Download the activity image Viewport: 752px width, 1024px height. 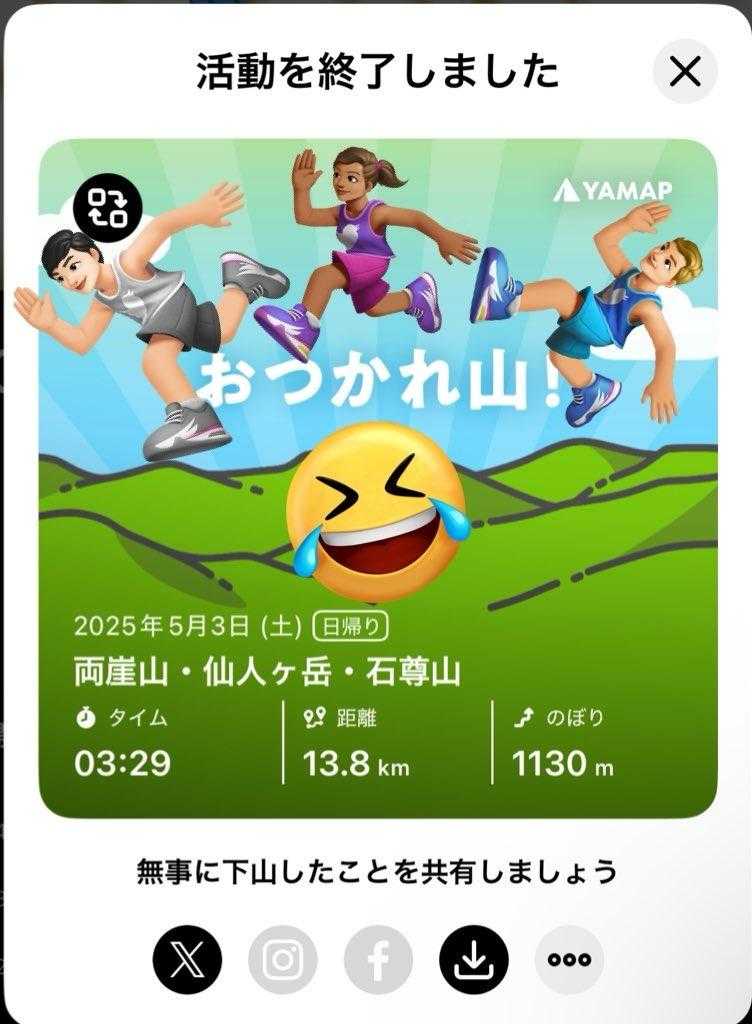click(473, 959)
